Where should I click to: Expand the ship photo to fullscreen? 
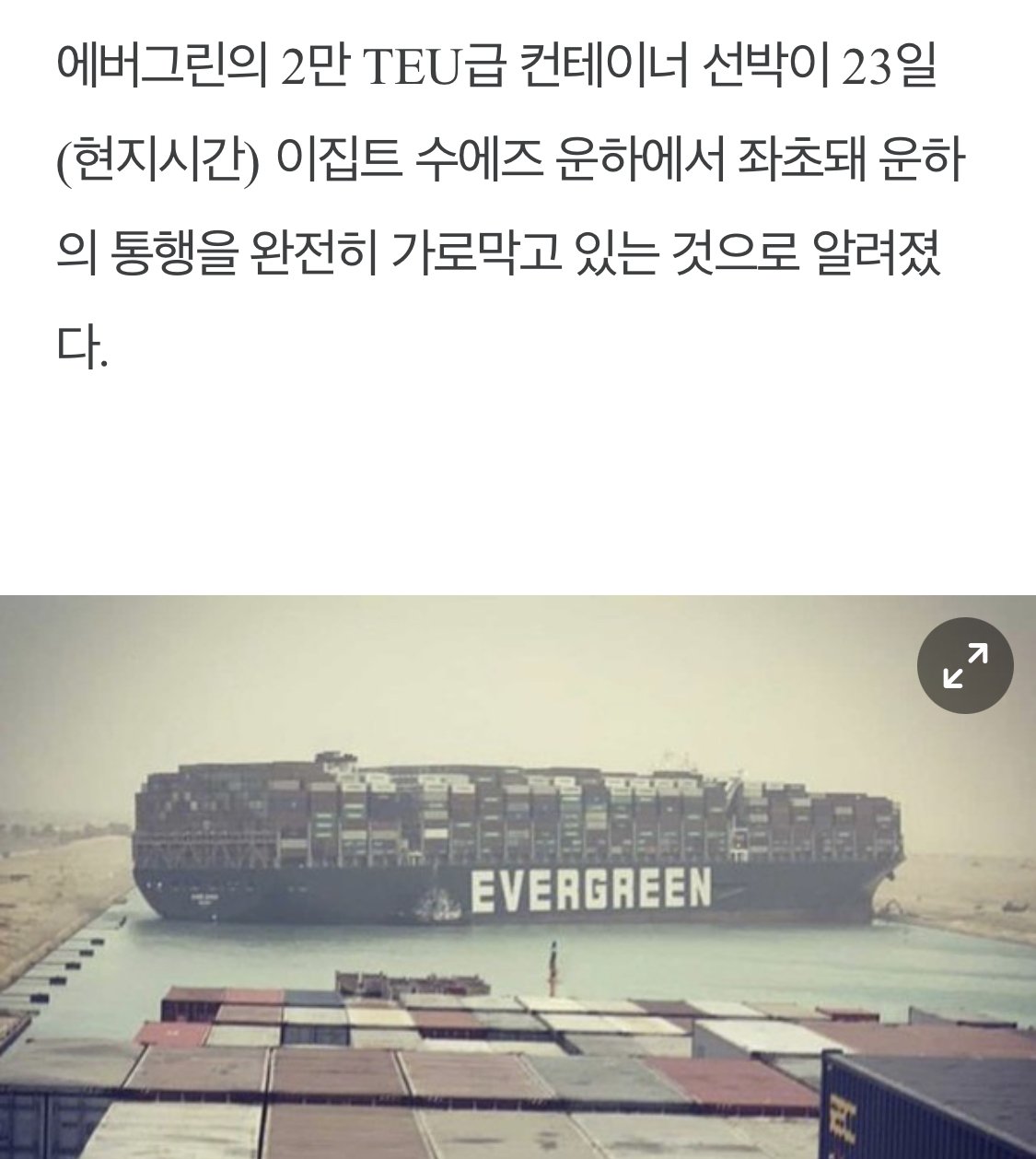pos(965,666)
